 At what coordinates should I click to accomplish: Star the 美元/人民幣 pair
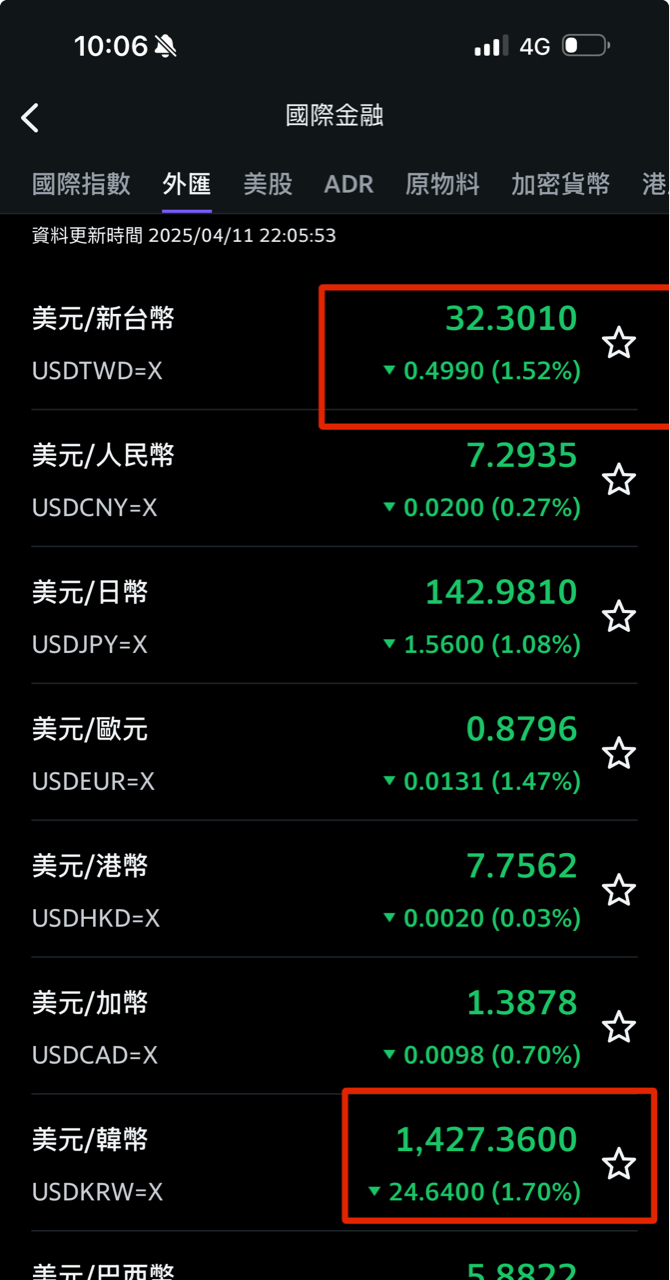619,480
